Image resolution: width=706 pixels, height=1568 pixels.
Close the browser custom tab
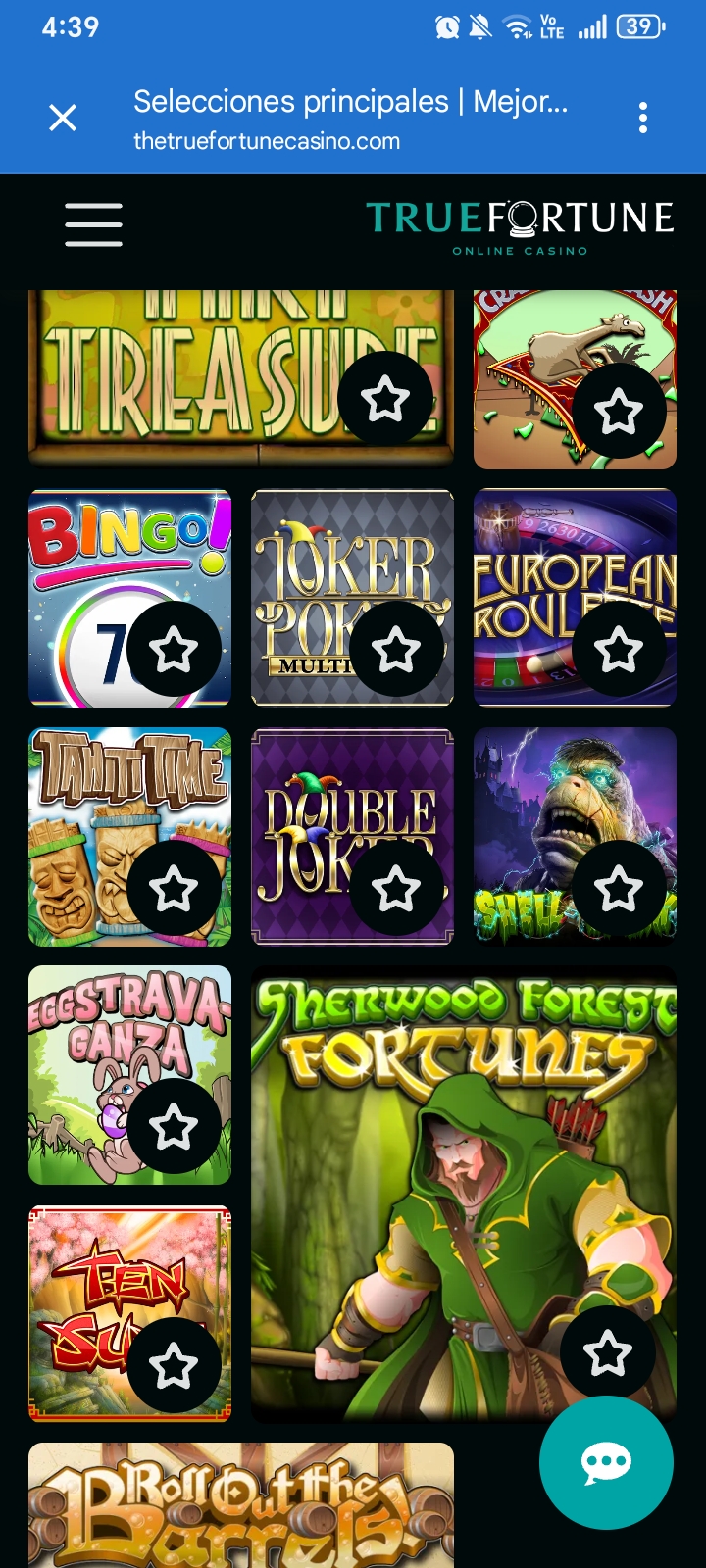click(x=63, y=119)
